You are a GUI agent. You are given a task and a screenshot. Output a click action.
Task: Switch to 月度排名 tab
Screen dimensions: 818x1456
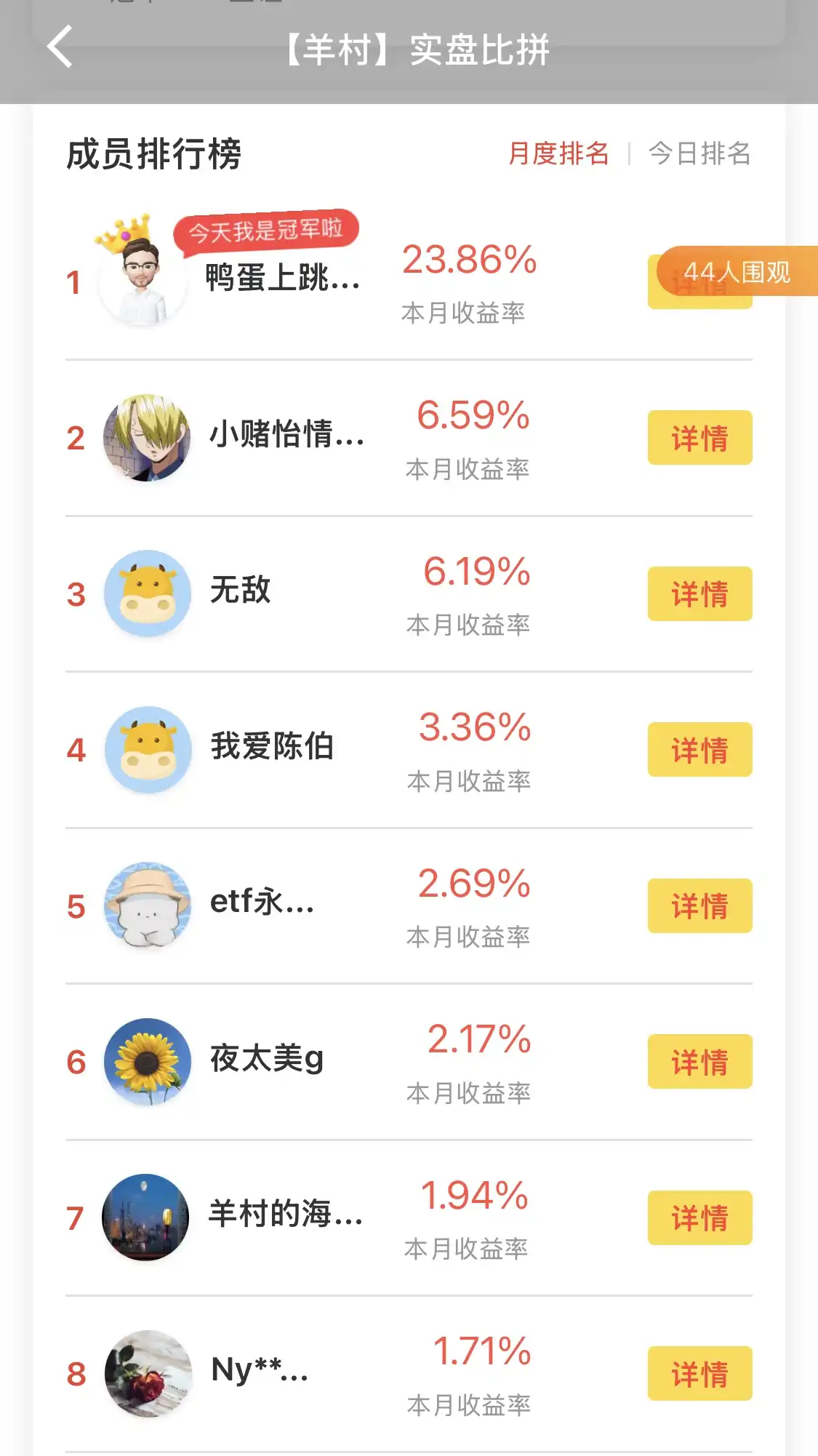(x=558, y=153)
